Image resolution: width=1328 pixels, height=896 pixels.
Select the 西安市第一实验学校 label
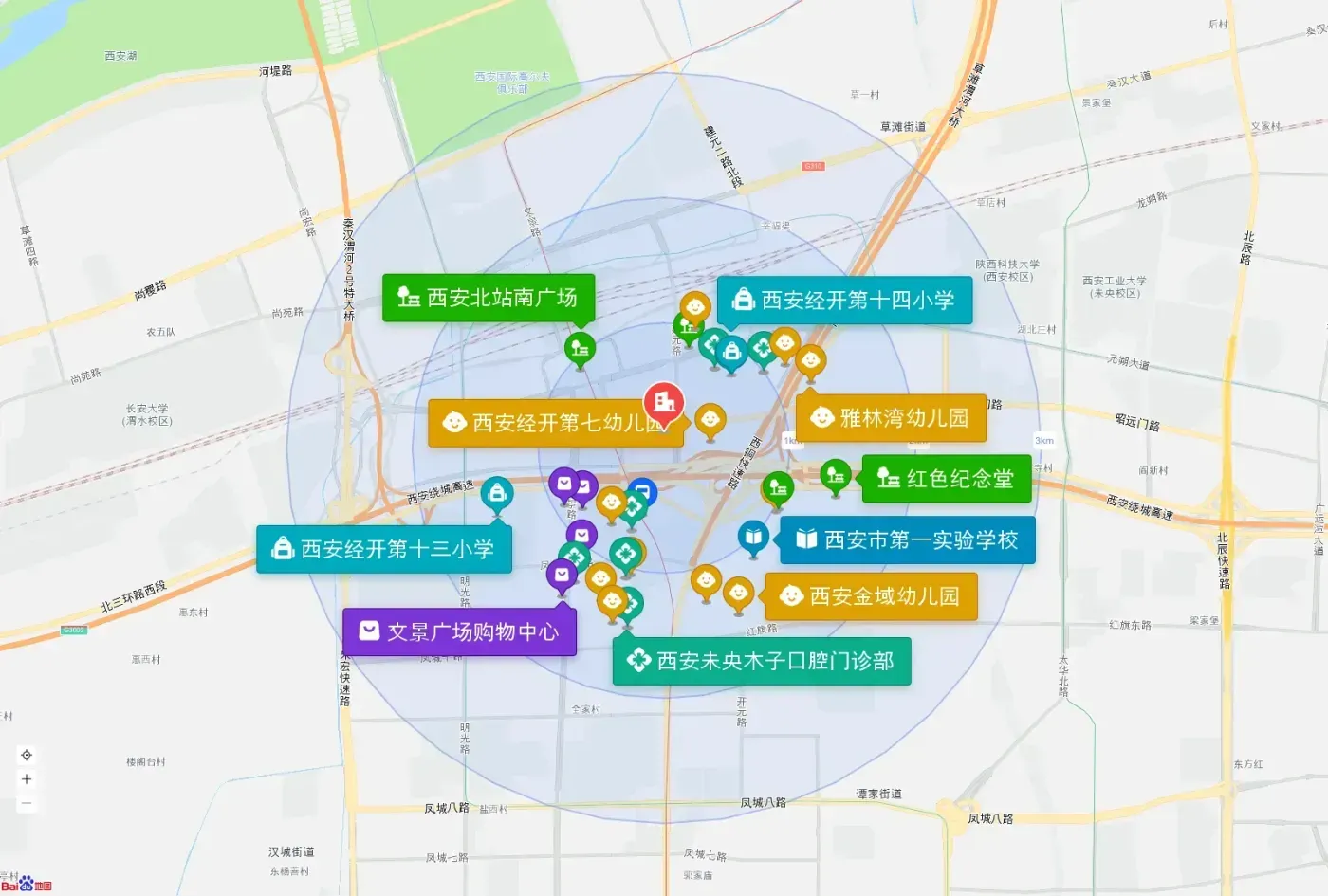click(908, 540)
